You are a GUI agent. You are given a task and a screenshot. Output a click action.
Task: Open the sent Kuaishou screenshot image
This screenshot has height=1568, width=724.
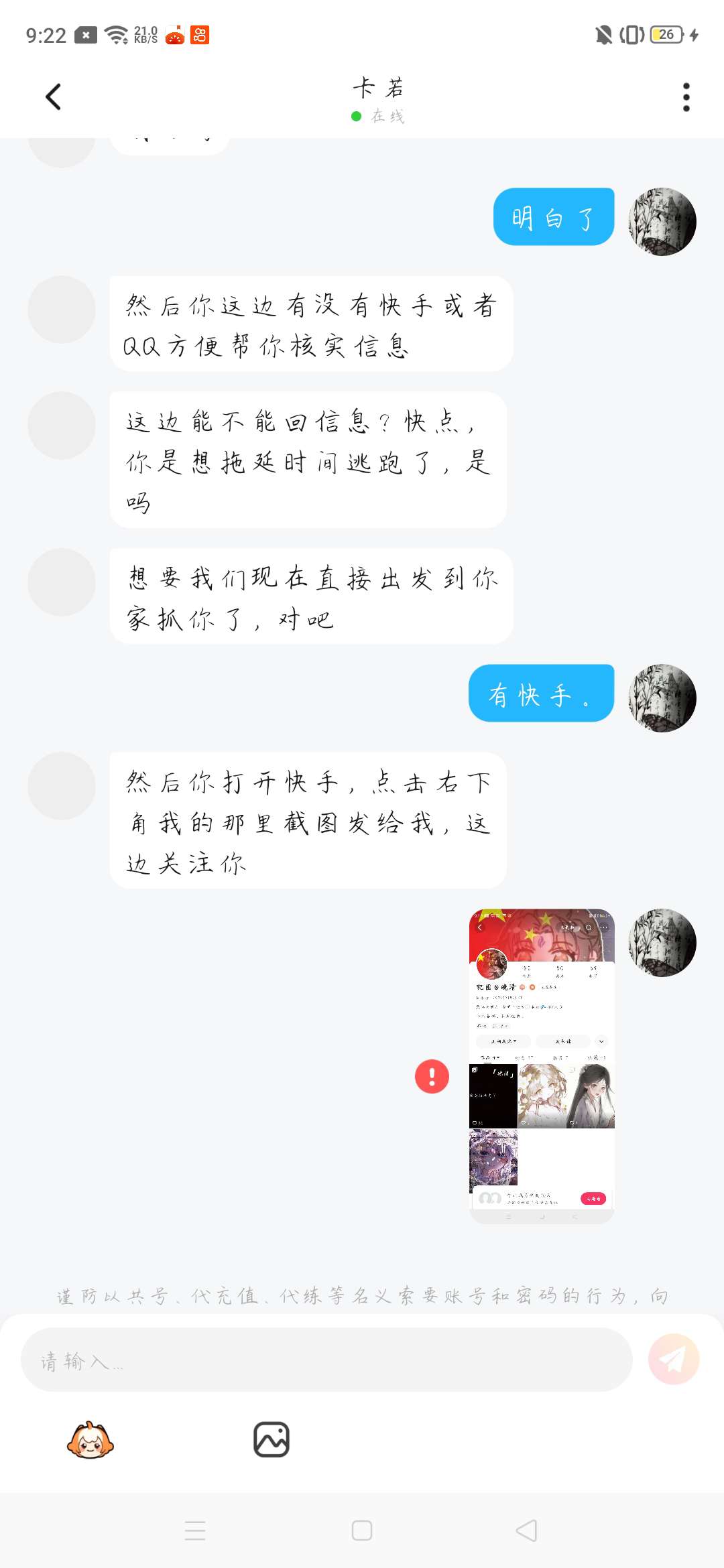pos(542,1065)
